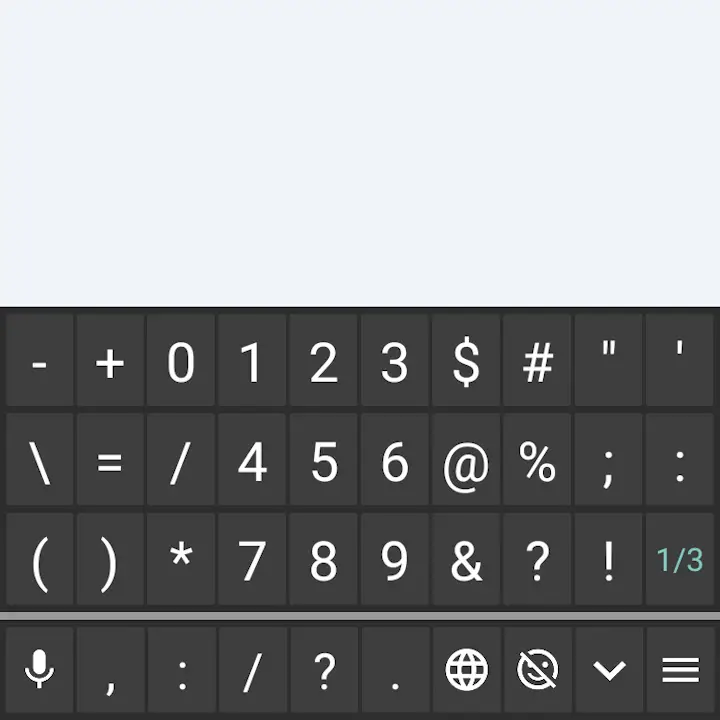Tap the crossed-out face icon key
Screen dimensions: 720x720
pyautogui.click(x=537, y=670)
